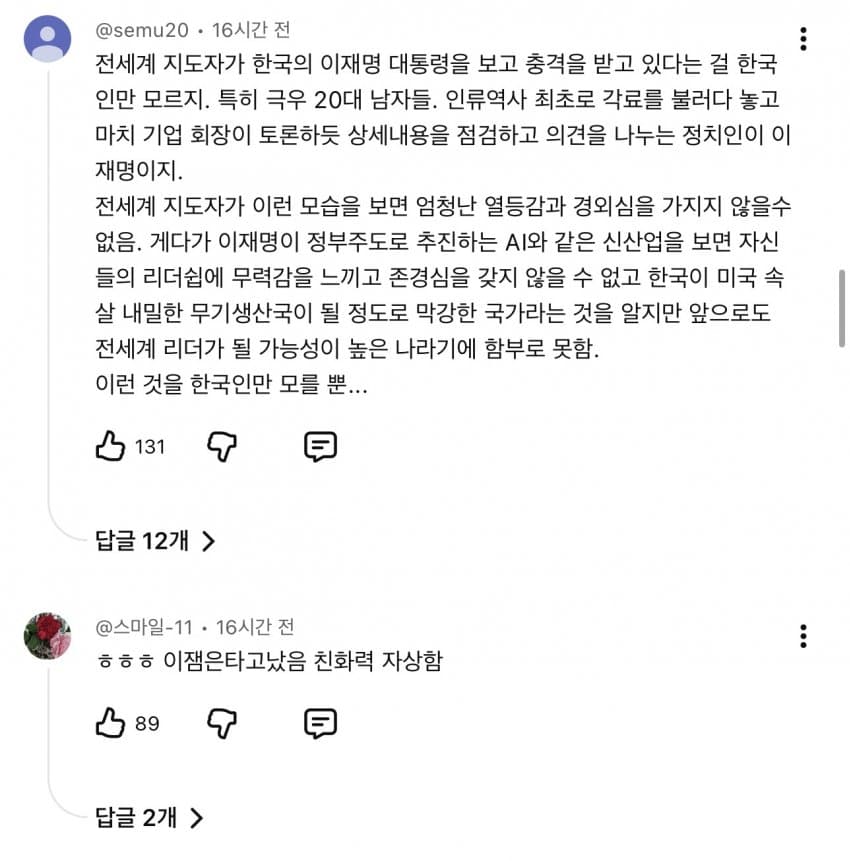Dislike the comment by @스마일-11

[221, 723]
